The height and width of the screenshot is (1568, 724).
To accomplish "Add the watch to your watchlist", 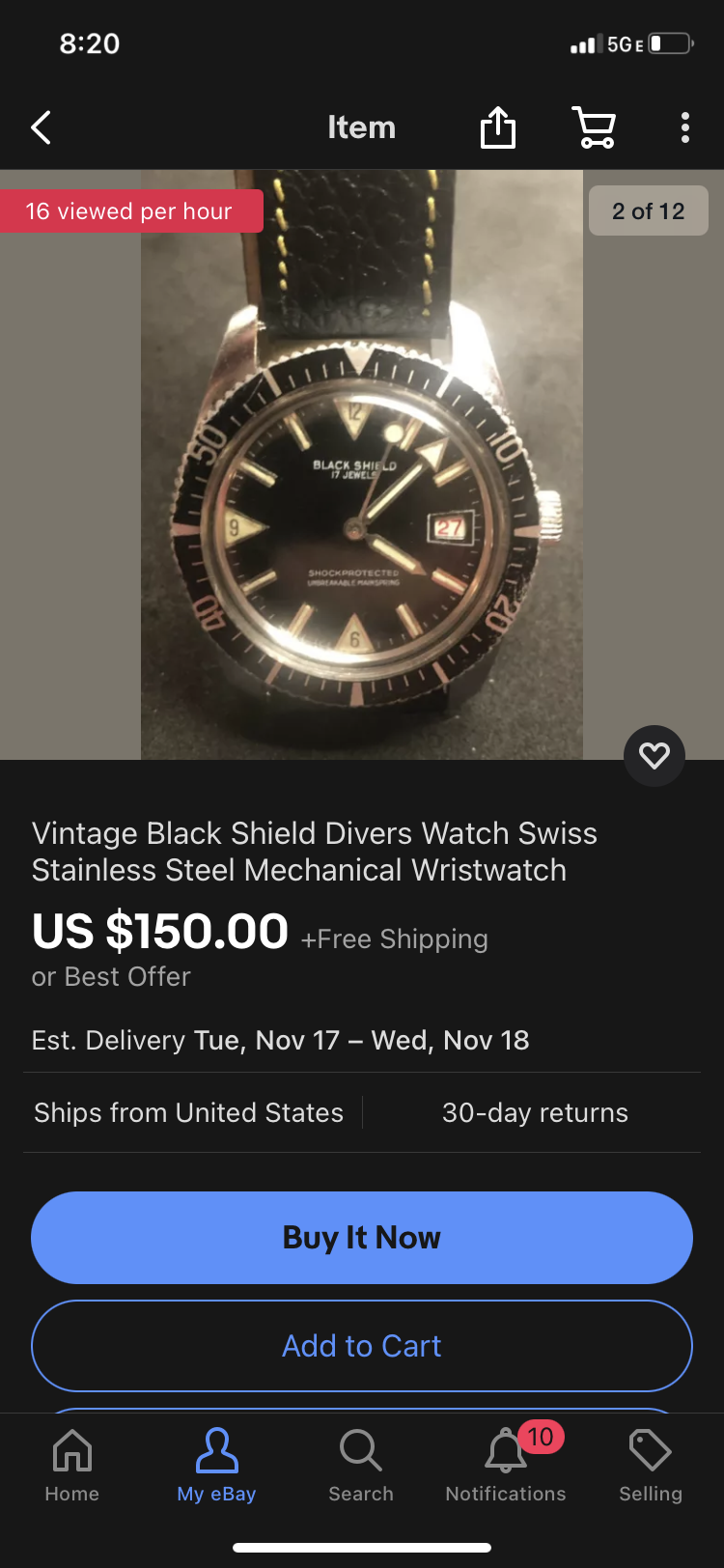I will [x=654, y=755].
